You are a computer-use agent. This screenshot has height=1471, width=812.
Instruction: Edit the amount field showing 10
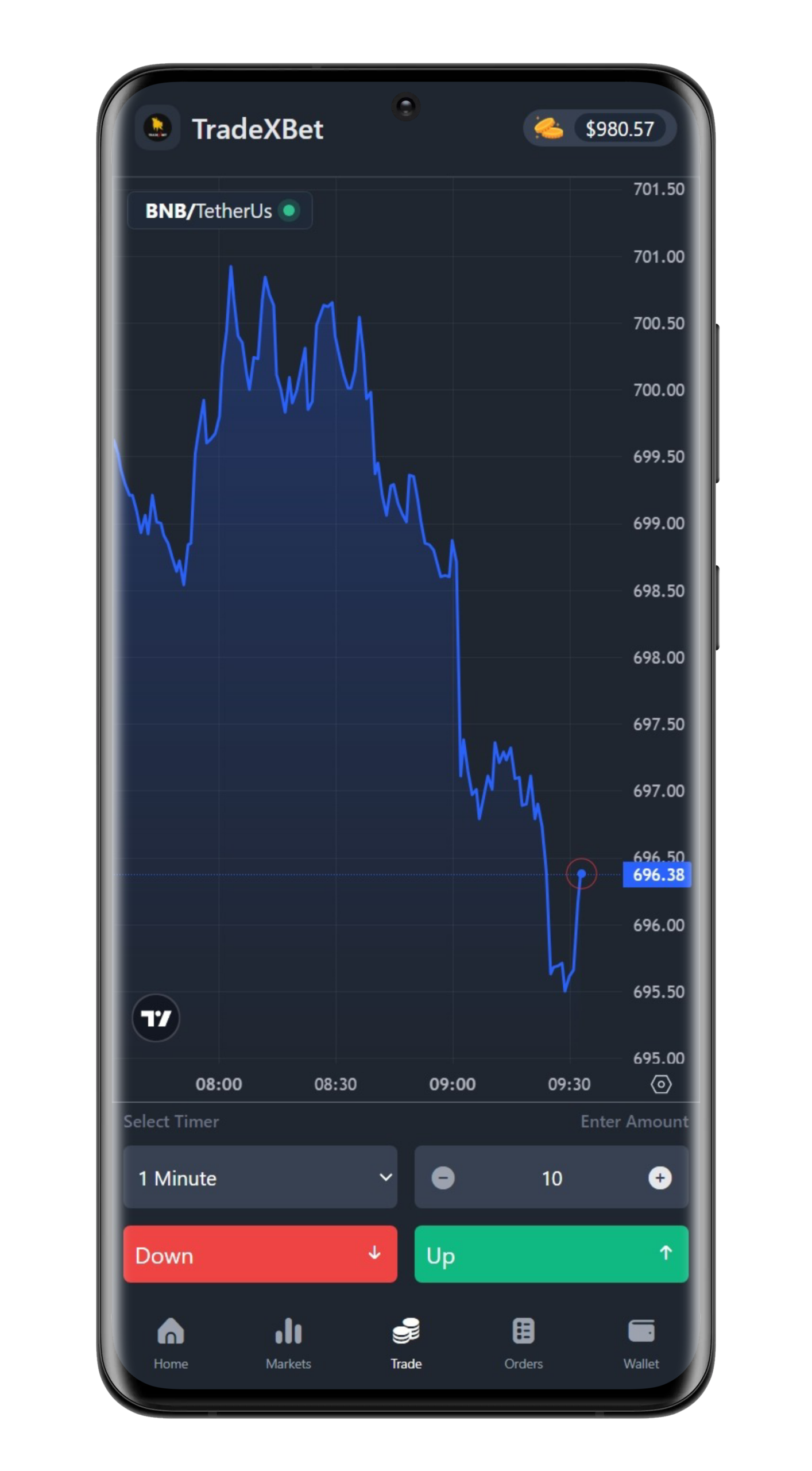(551, 1179)
